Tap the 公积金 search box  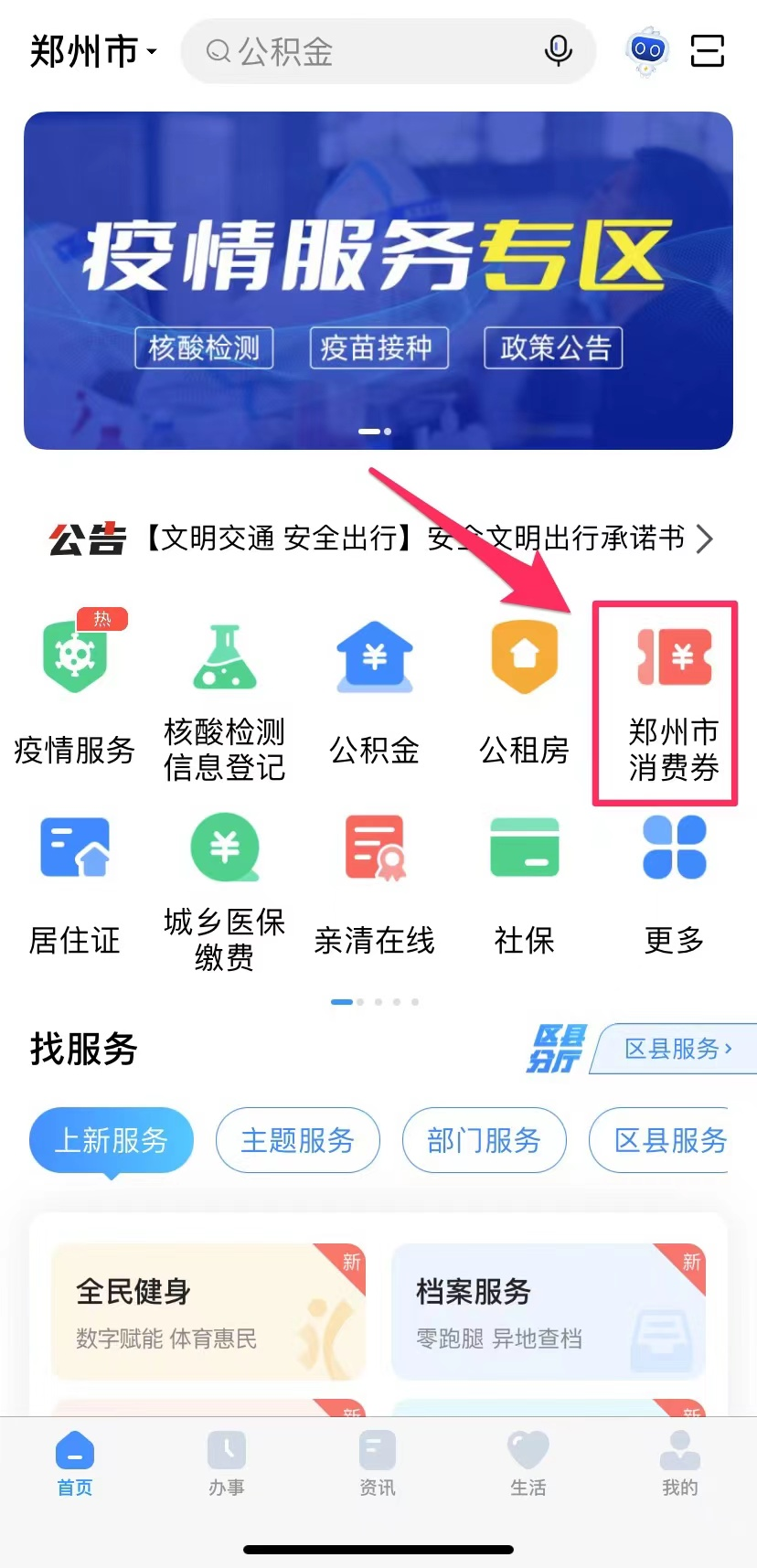pyautogui.click(x=366, y=51)
